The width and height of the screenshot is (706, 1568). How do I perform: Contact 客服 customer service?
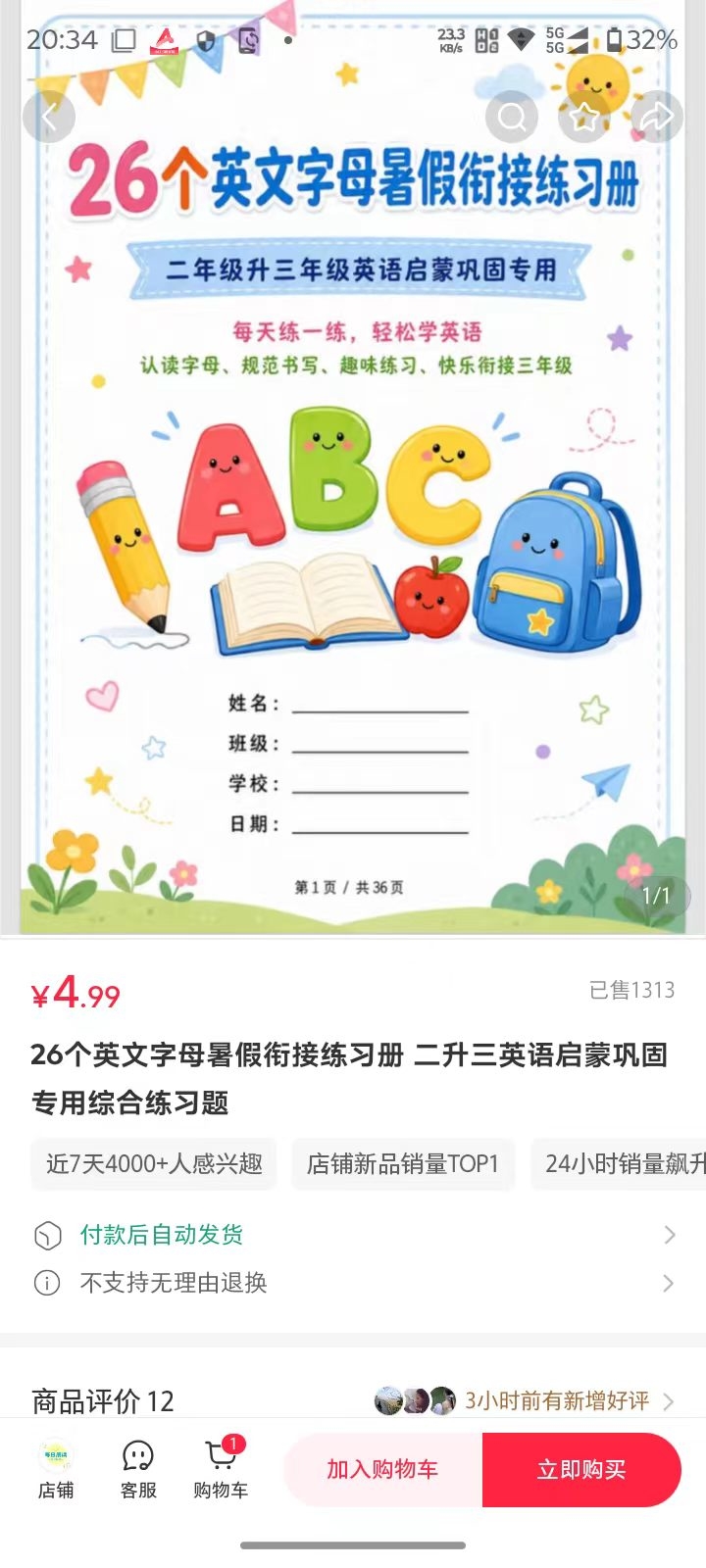pyautogui.click(x=138, y=1469)
